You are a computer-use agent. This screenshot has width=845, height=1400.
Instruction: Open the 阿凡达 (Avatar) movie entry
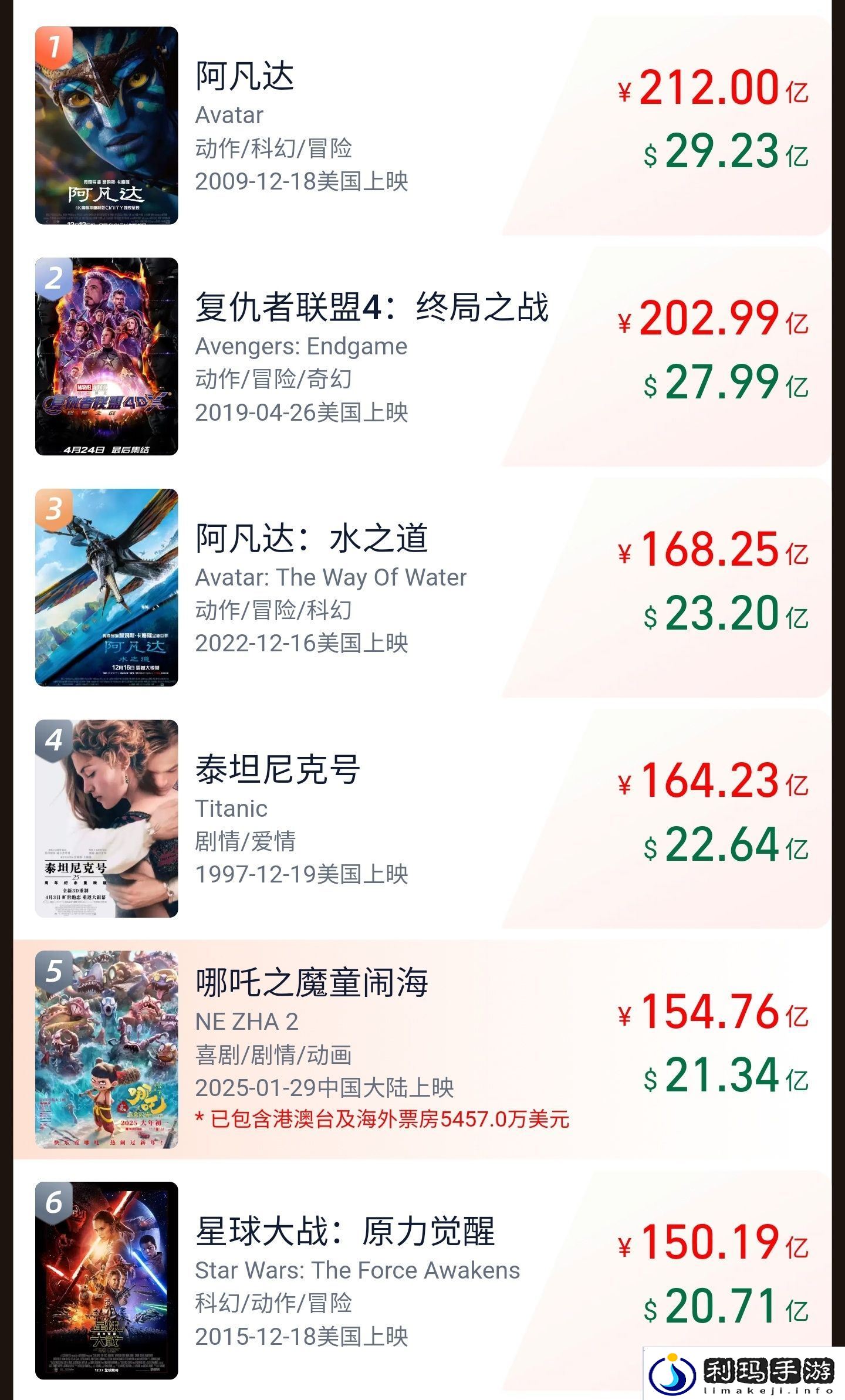245,76
